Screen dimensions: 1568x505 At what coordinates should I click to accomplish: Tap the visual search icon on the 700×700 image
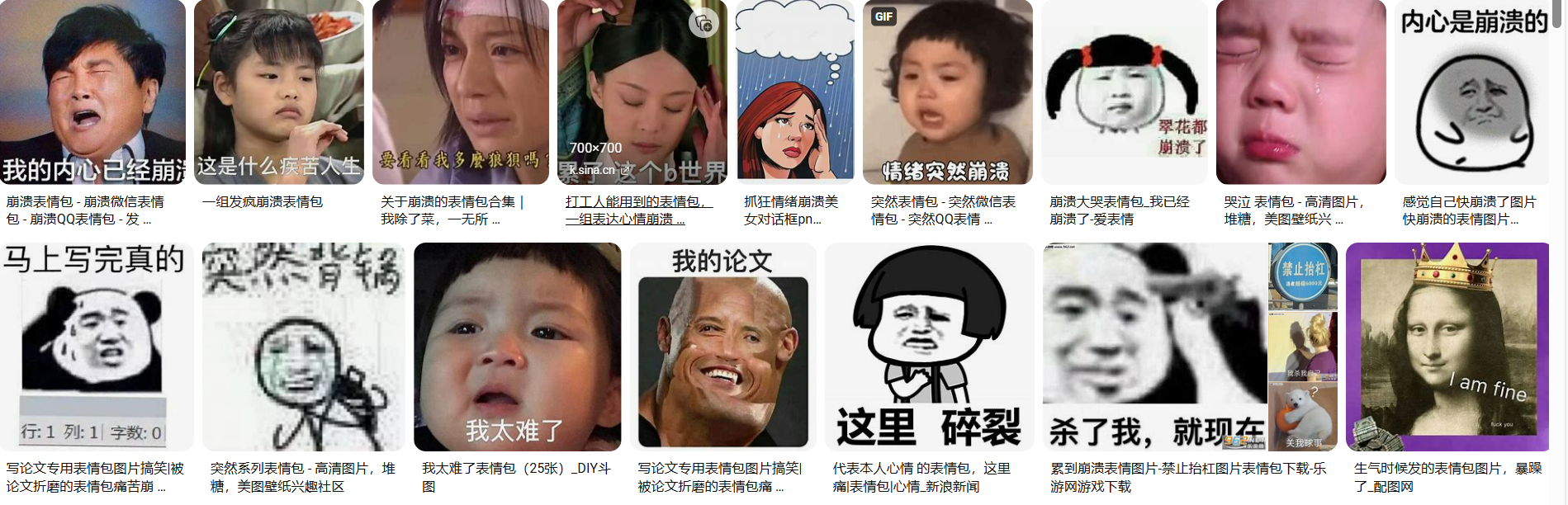pos(703,24)
